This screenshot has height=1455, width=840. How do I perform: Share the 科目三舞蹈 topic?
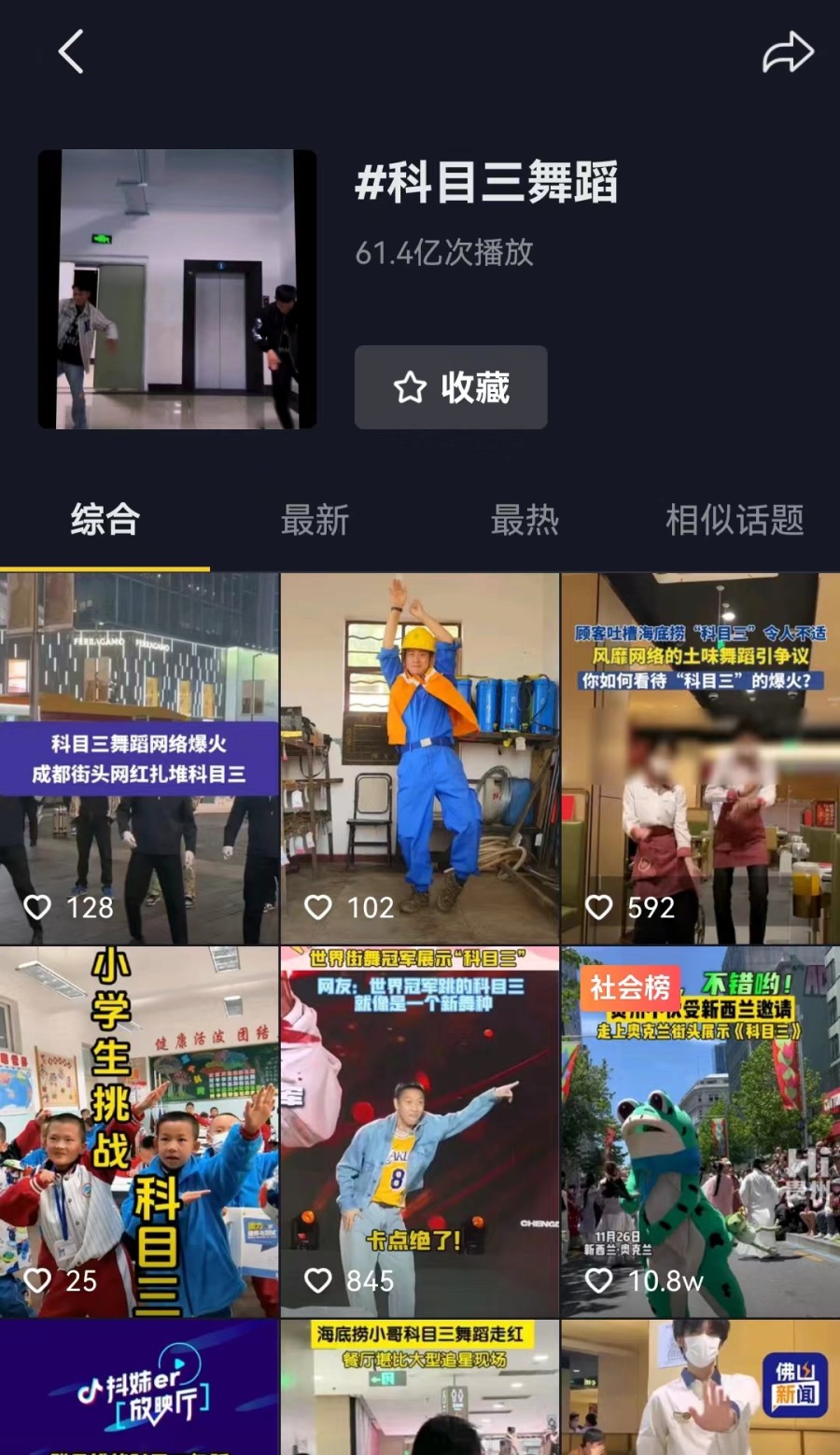(788, 52)
